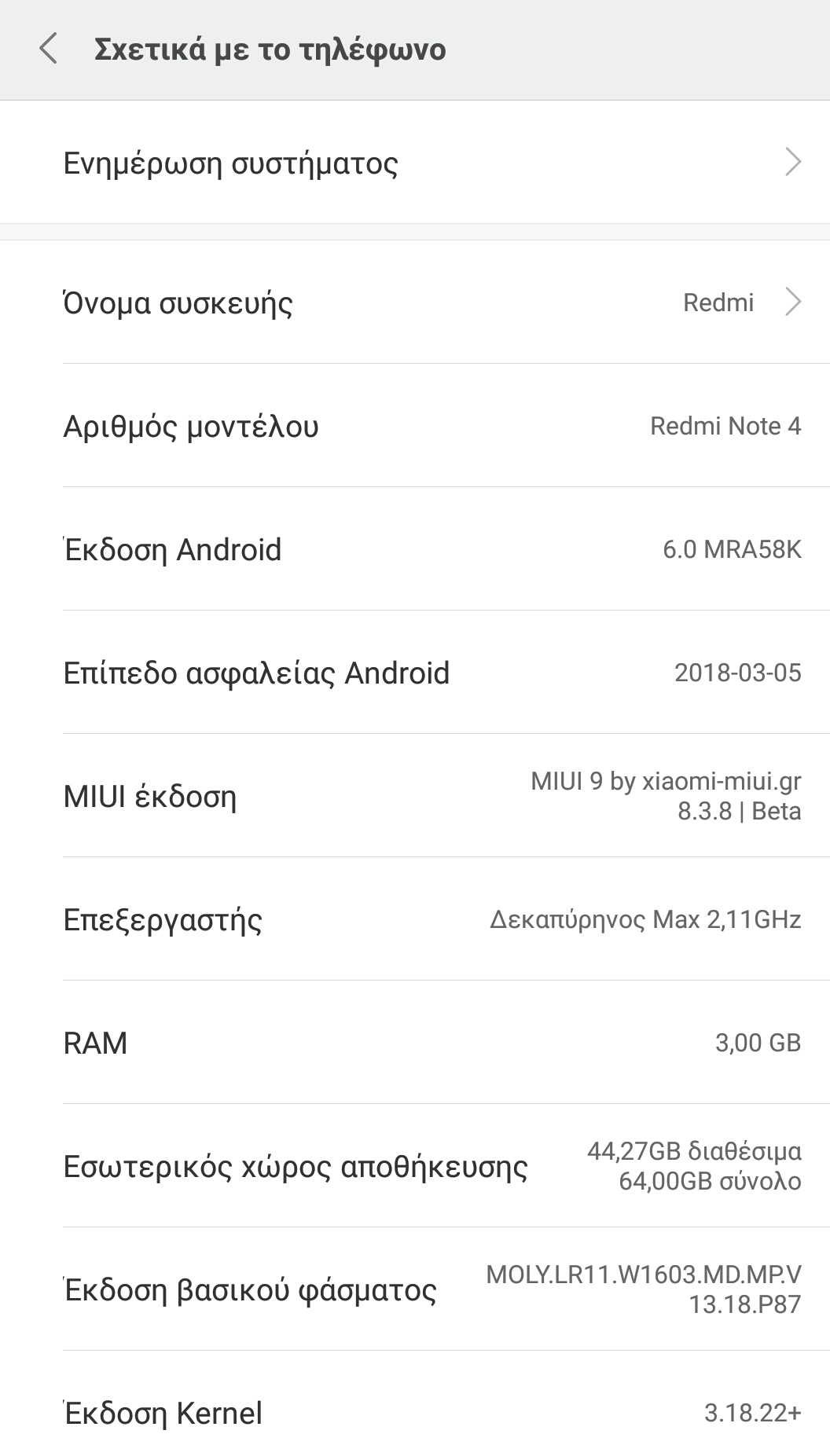Tap the RAM row
The height and width of the screenshot is (1456, 830).
coord(415,1043)
